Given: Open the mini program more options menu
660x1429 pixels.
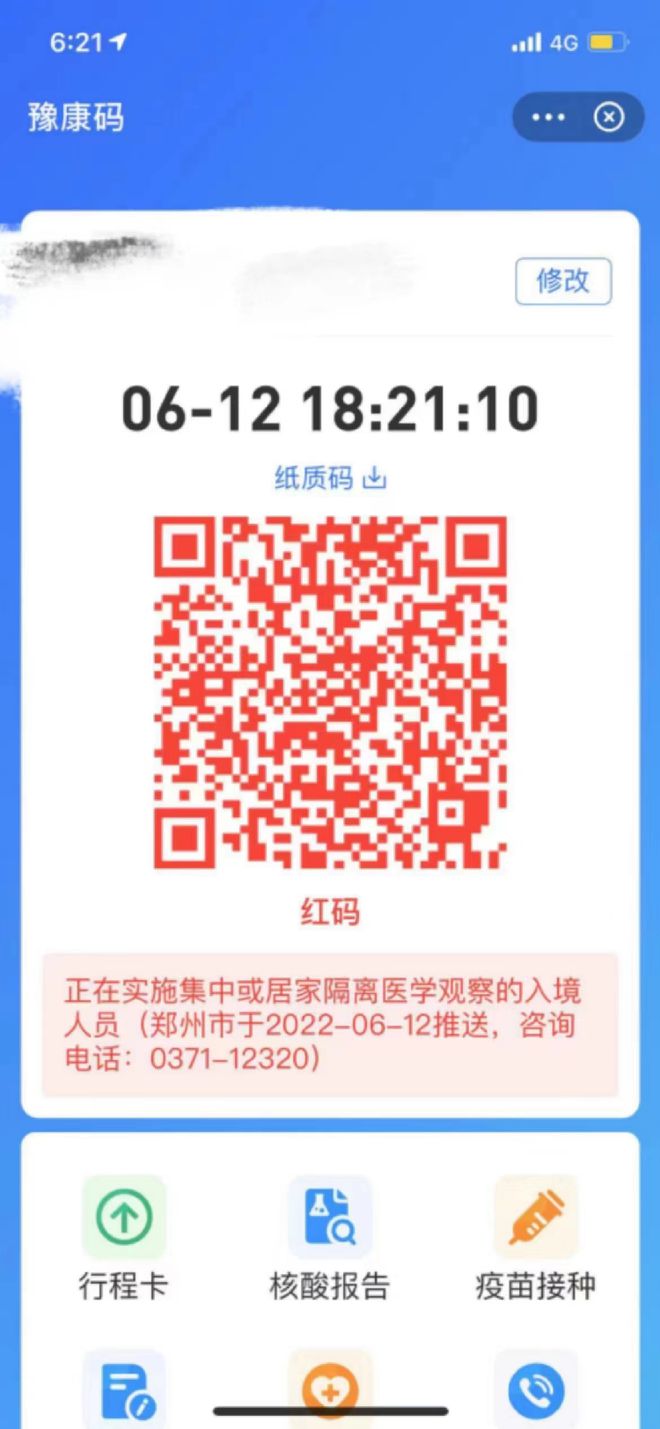Looking at the screenshot, I should click(x=548, y=118).
